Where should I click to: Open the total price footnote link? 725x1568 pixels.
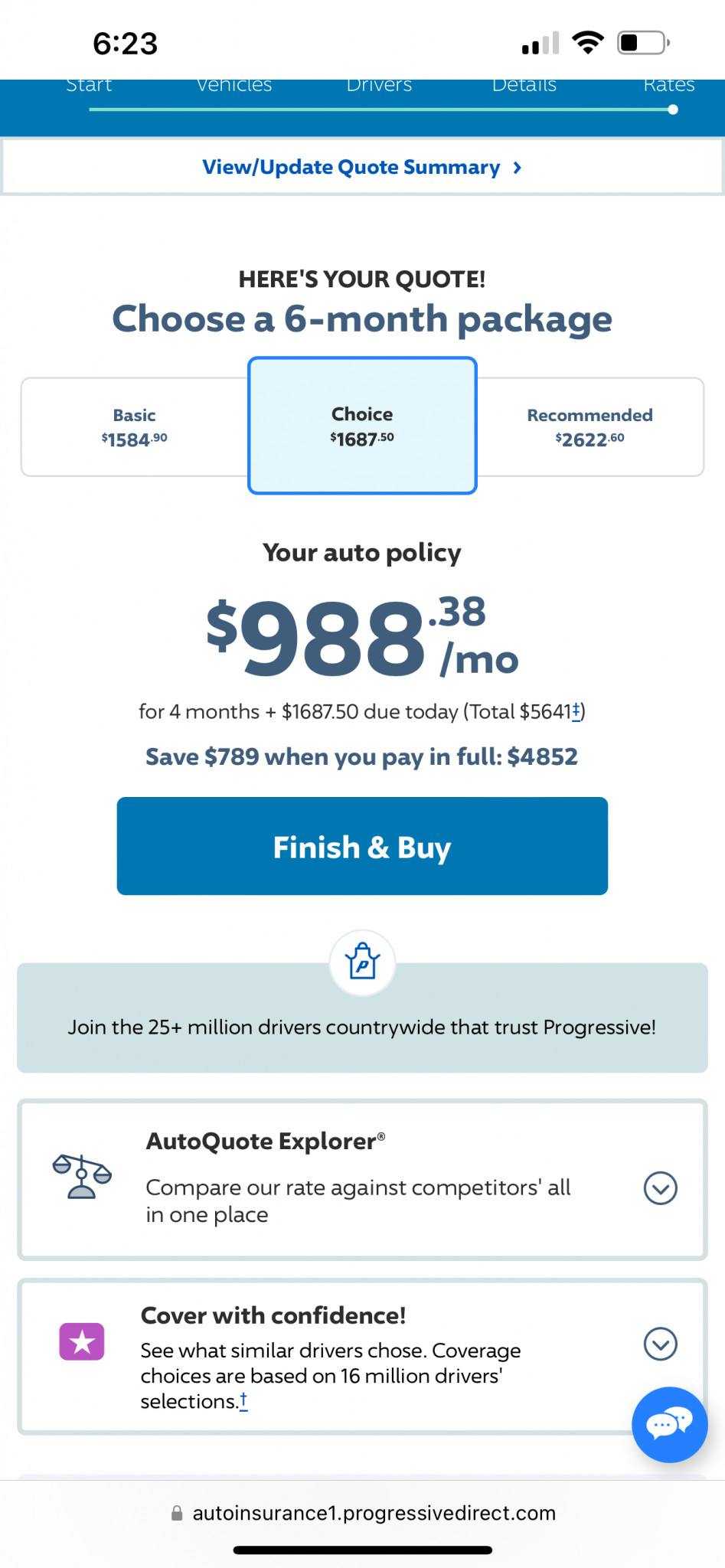576,711
